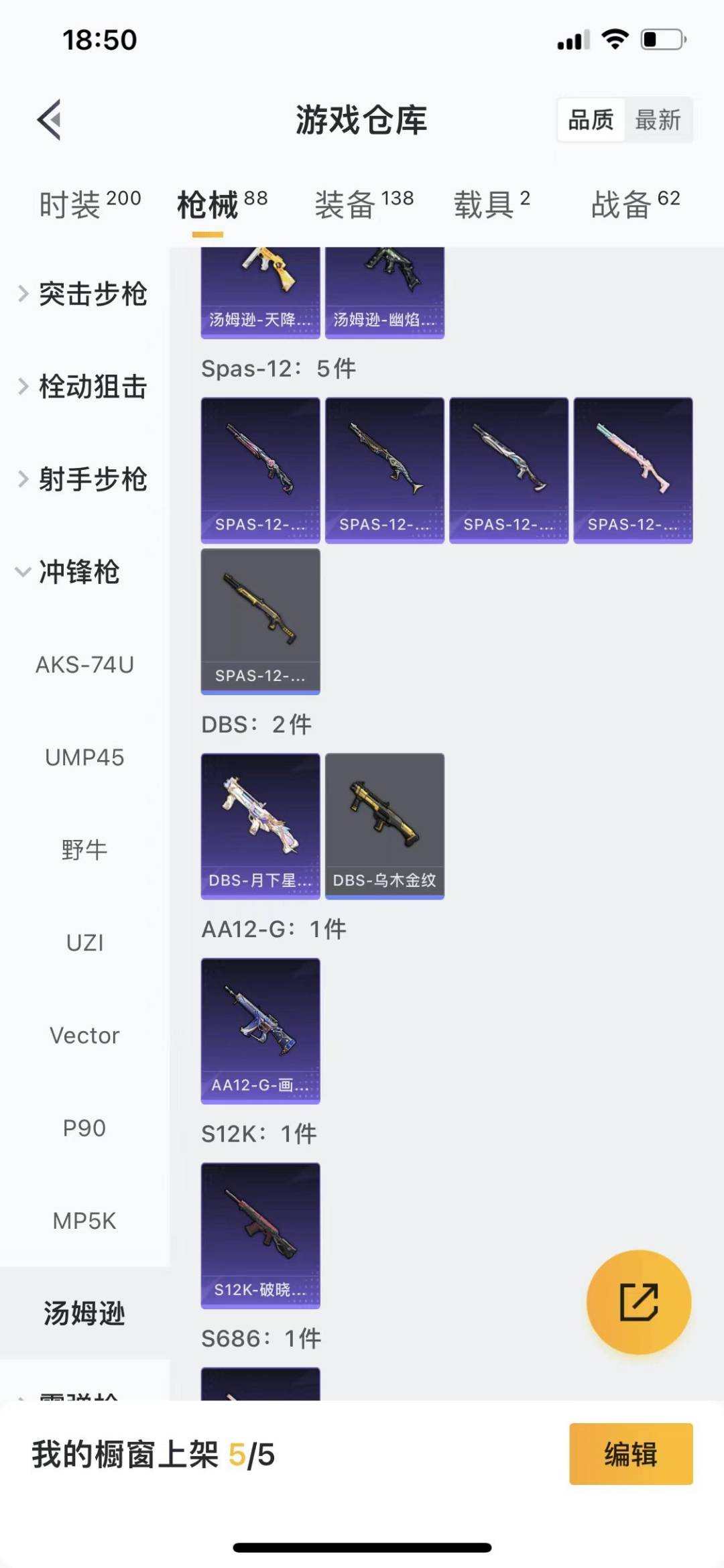This screenshot has height=1568, width=724.
Task: Select the 汤姆逊-幽焰 skin icon
Action: coord(385,288)
